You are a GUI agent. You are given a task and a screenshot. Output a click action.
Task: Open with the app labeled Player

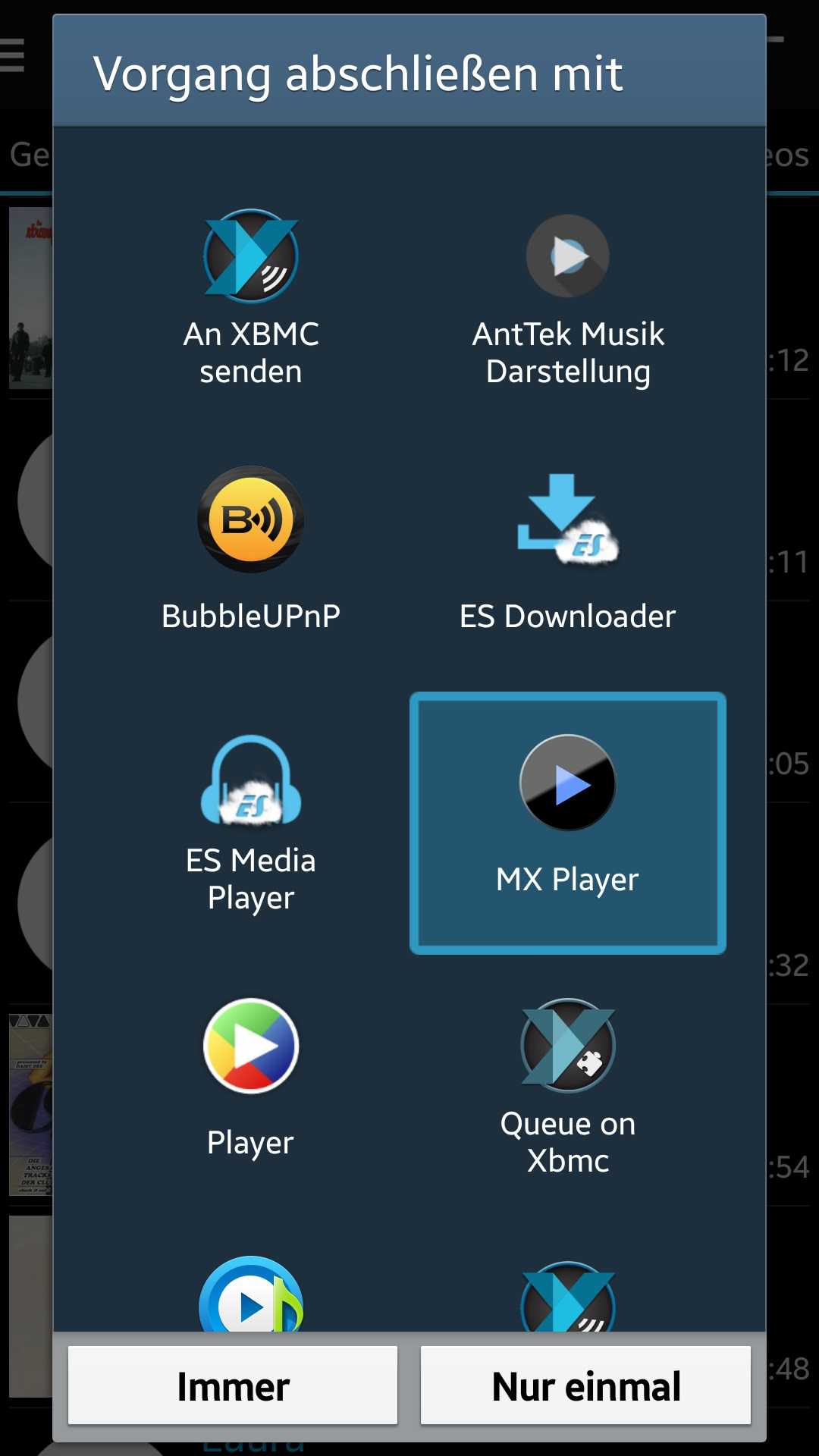pos(251,1086)
